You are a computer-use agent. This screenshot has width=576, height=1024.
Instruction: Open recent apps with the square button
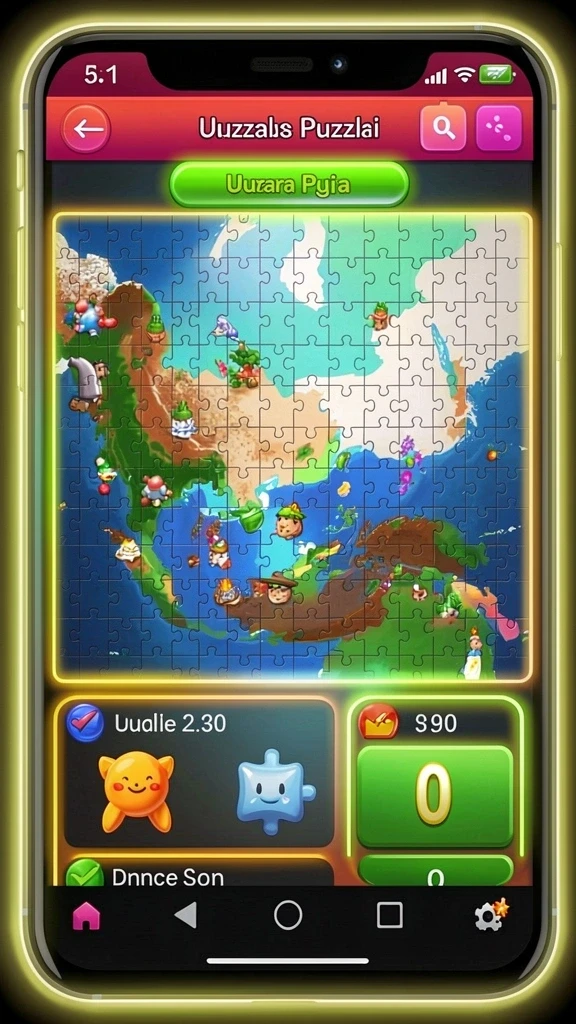389,916
